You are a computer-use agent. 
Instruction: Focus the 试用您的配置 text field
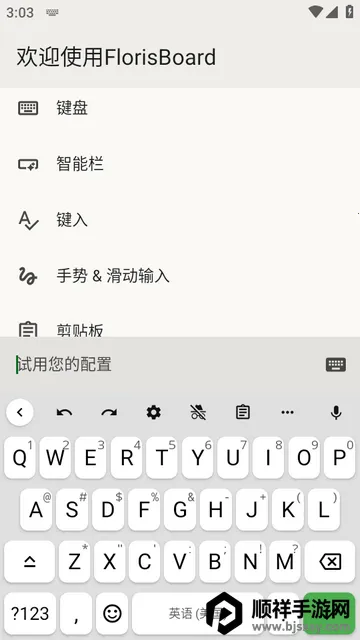165,364
